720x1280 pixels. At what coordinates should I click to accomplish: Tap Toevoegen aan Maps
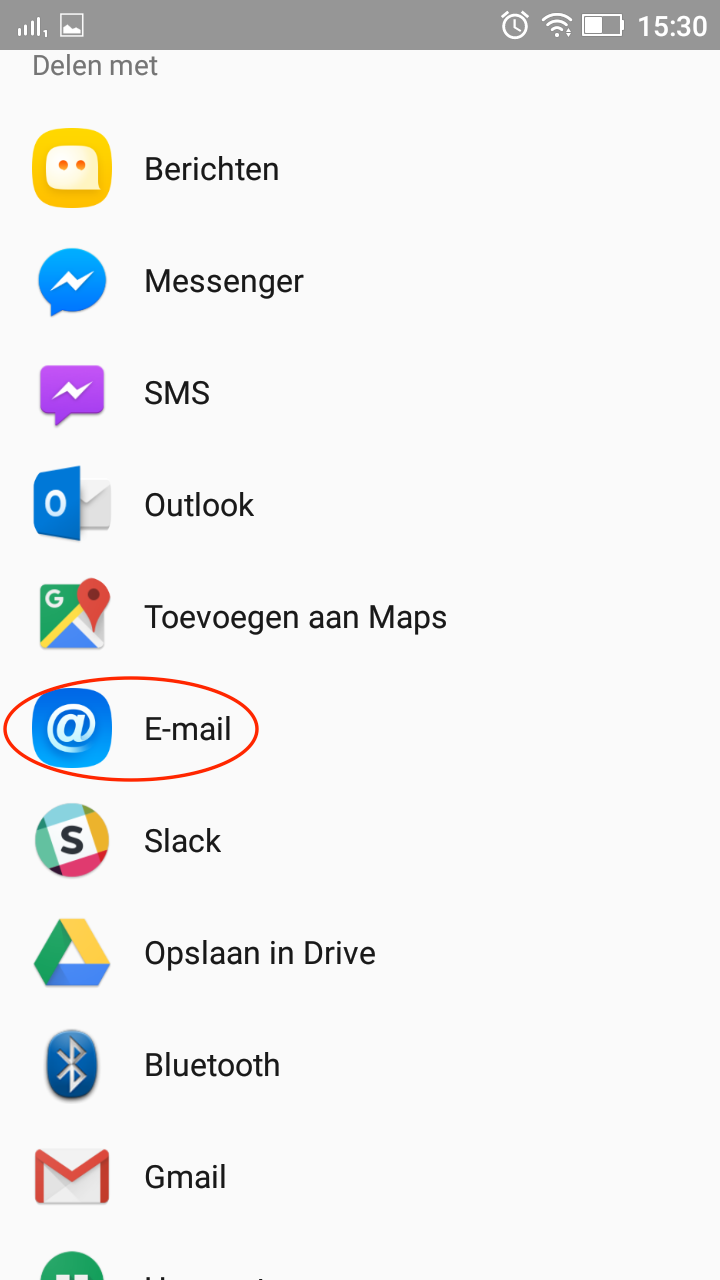pos(294,617)
